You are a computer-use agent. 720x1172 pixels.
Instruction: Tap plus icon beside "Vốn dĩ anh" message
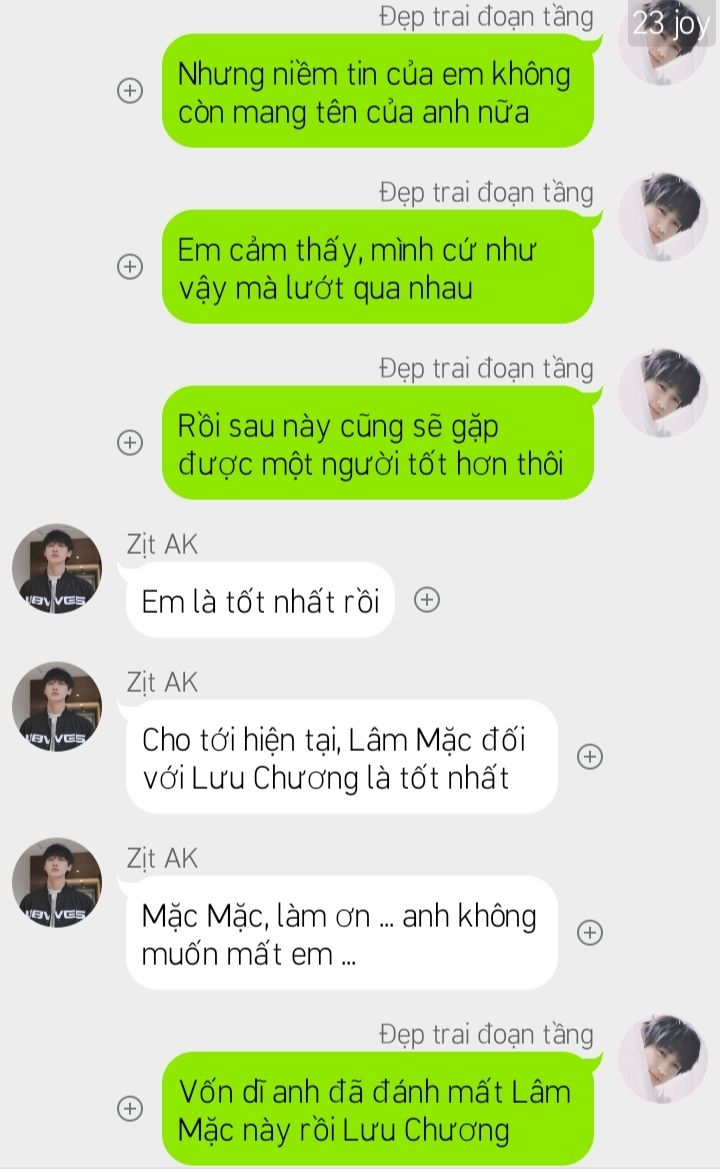point(130,1109)
